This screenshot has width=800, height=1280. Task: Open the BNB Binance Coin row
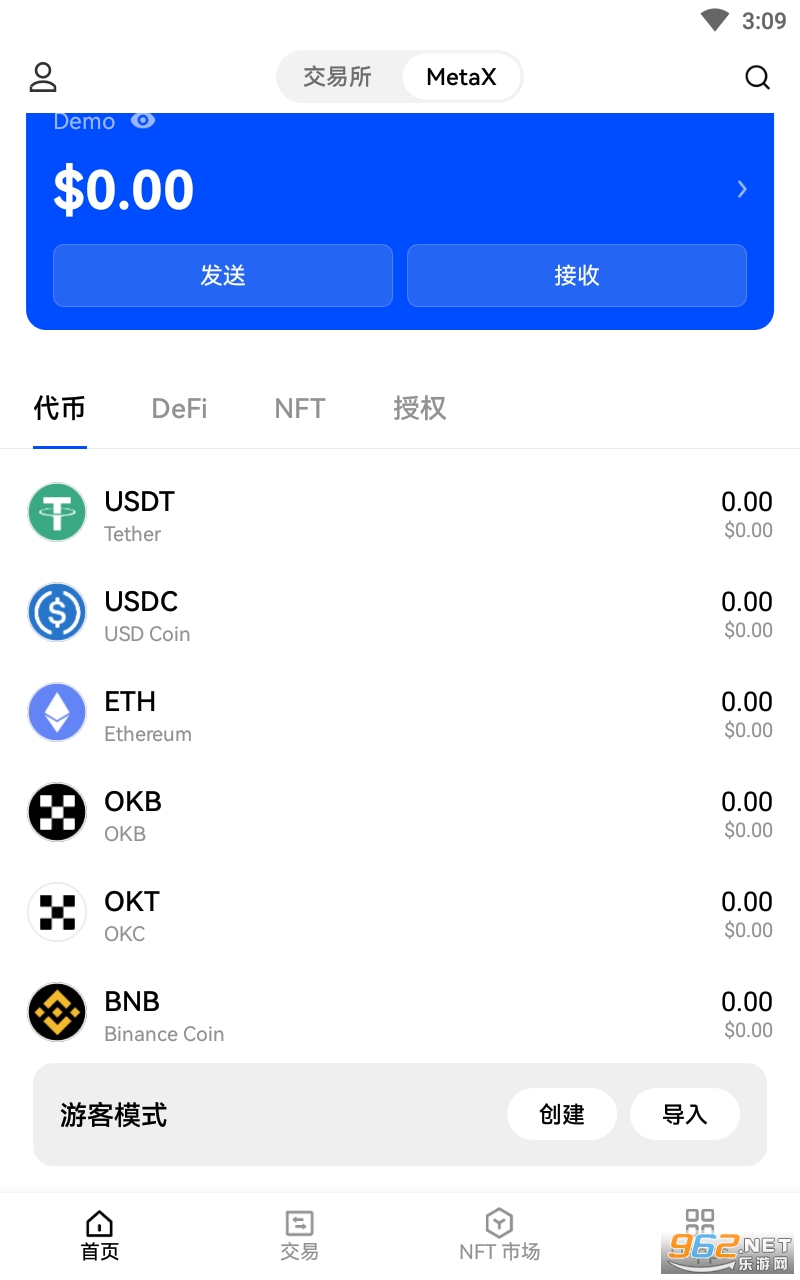(x=400, y=1013)
